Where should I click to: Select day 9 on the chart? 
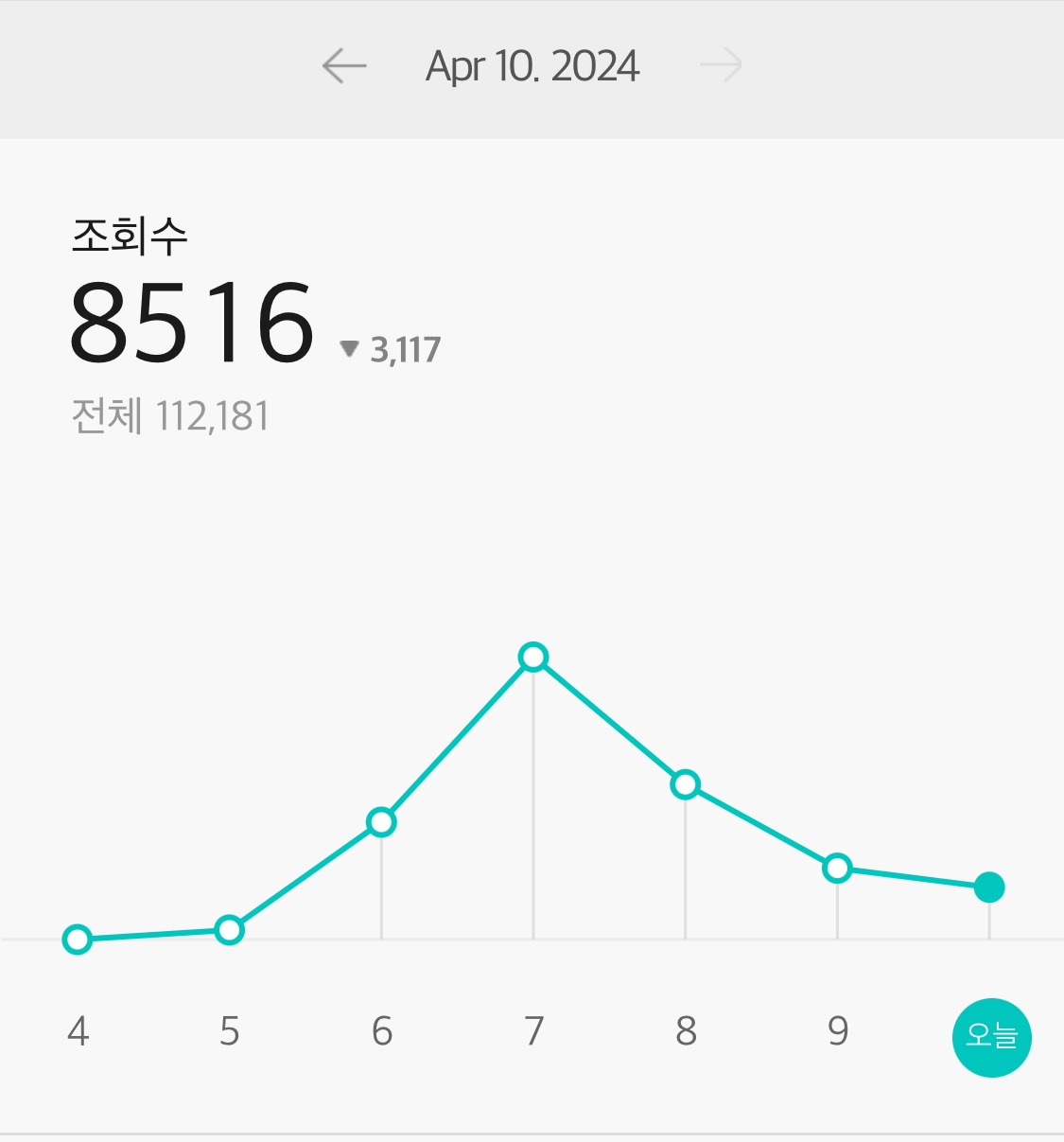(838, 1030)
